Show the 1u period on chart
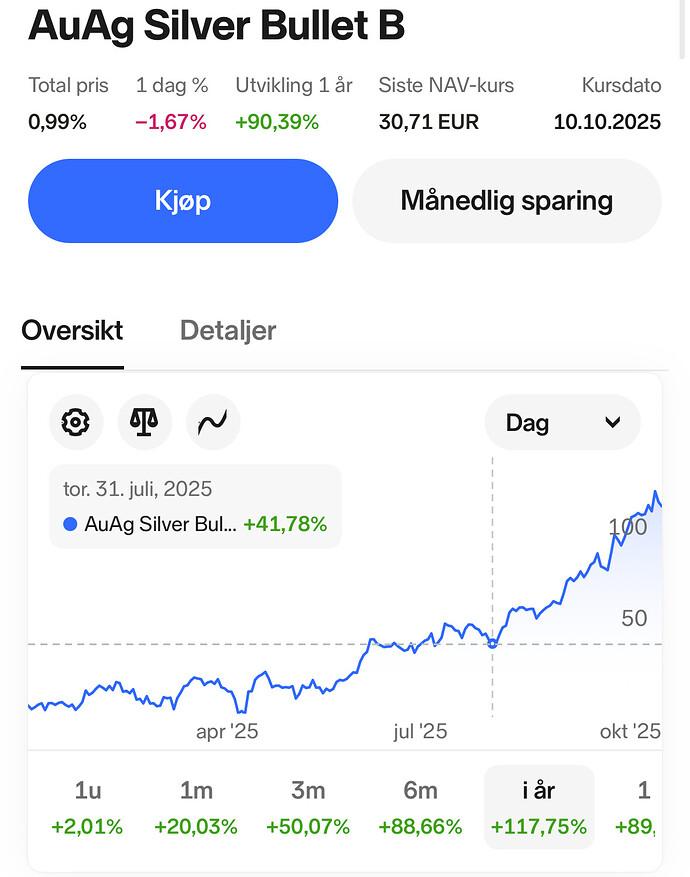Viewport: 690px width, 877px height. tap(88, 807)
